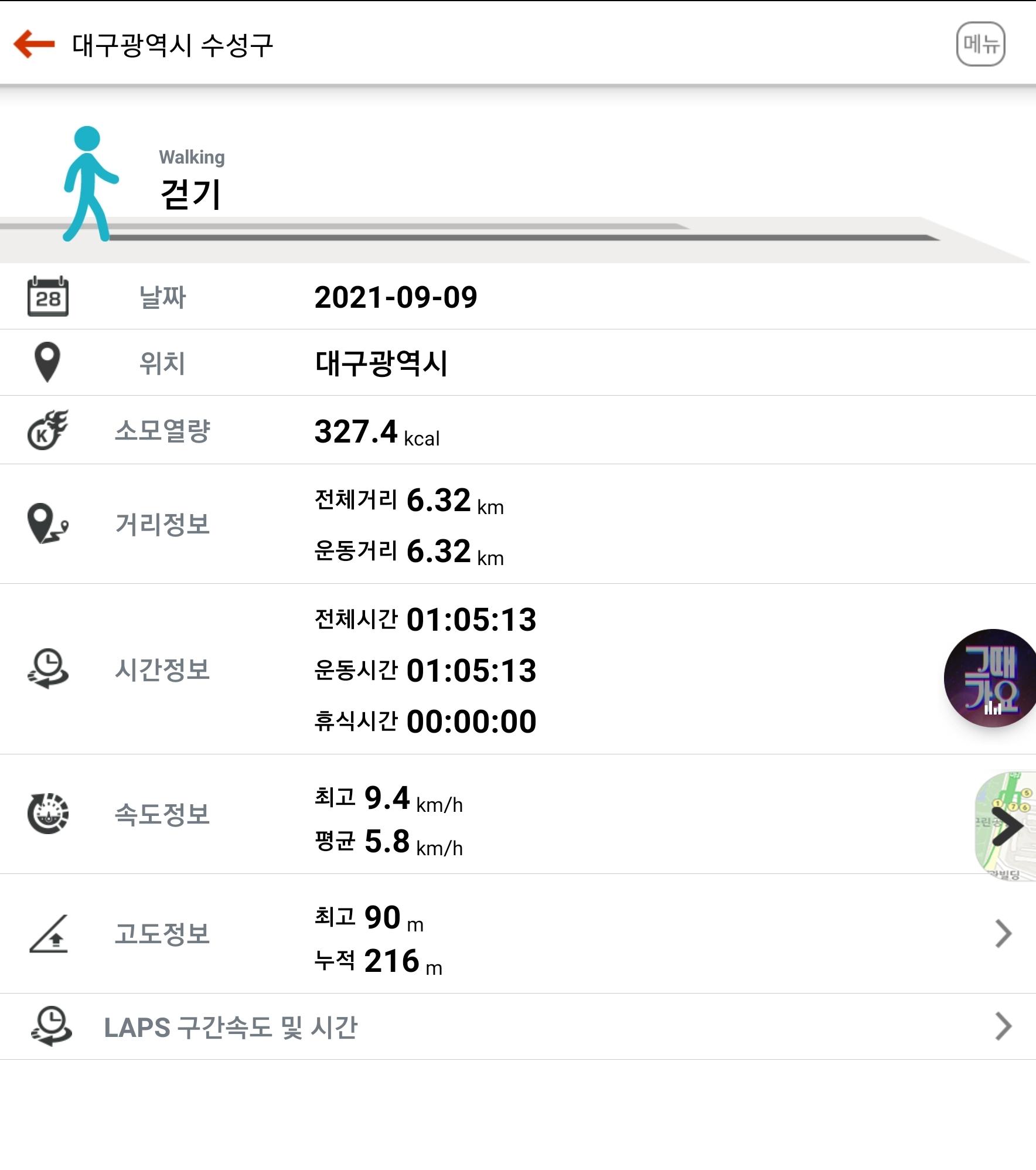Open the 고도정보 elevation details
Screen dimensions: 1036x1170
coord(1003,933)
